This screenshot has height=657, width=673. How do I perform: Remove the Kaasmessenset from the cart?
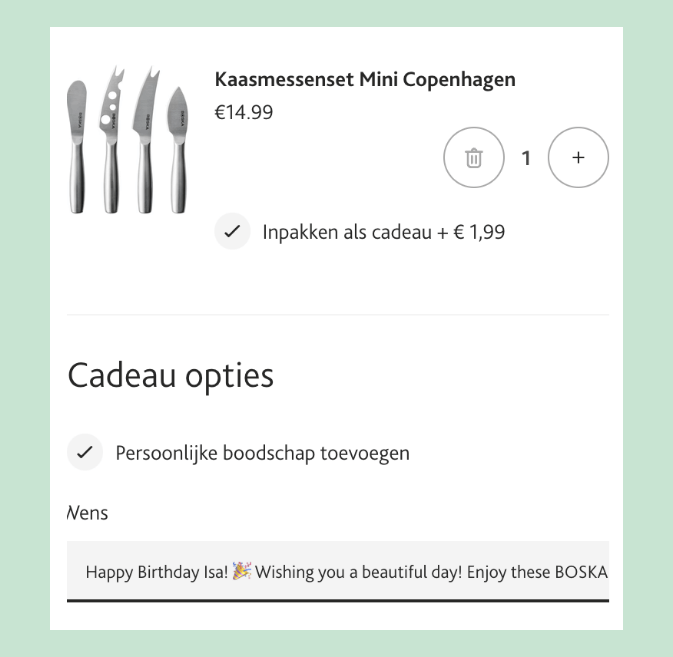473,158
